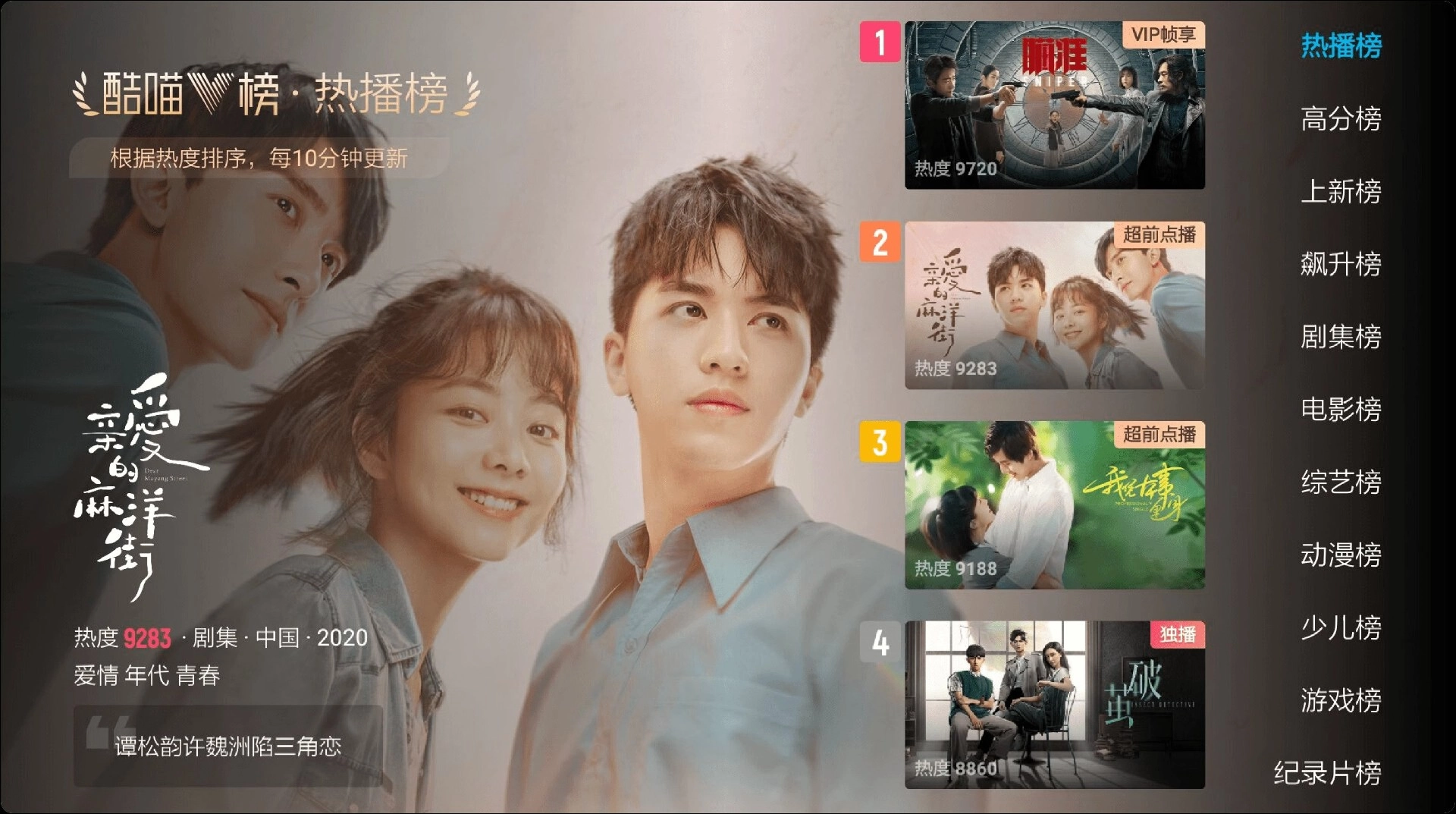This screenshot has width=1456, height=814.
Task: Open the rank 3 show with heat 9188
Action: pos(1054,505)
